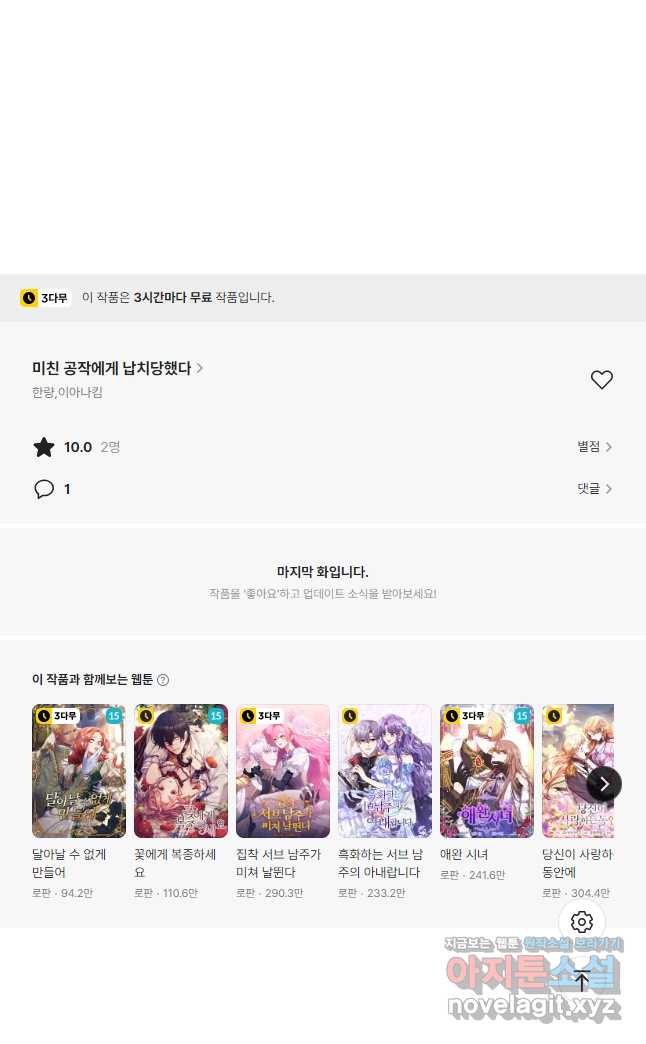The image size is (646, 1044).
Task: Open the 댓글 comments page
Action: coord(594,489)
